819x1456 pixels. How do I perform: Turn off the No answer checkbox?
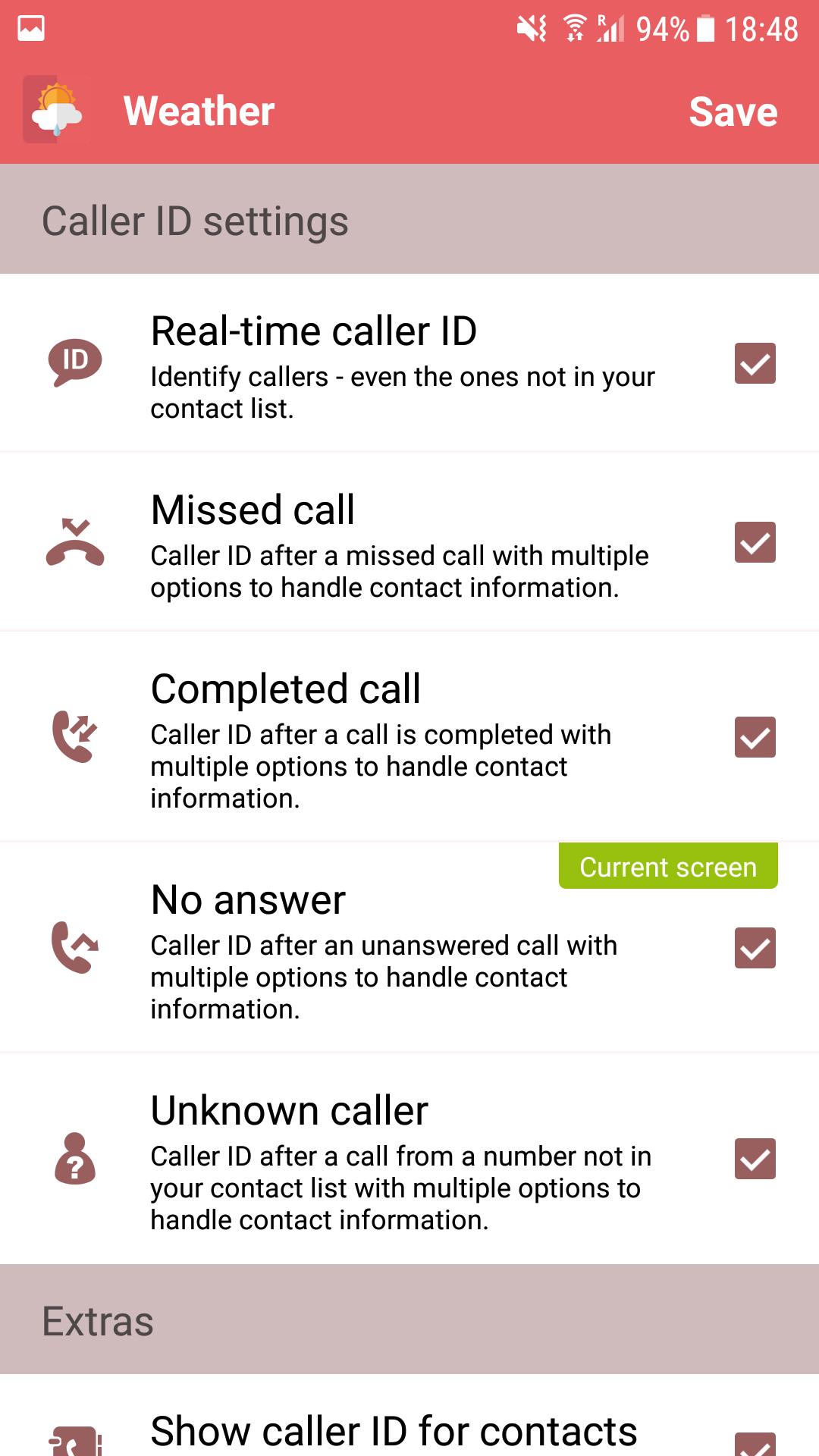755,948
